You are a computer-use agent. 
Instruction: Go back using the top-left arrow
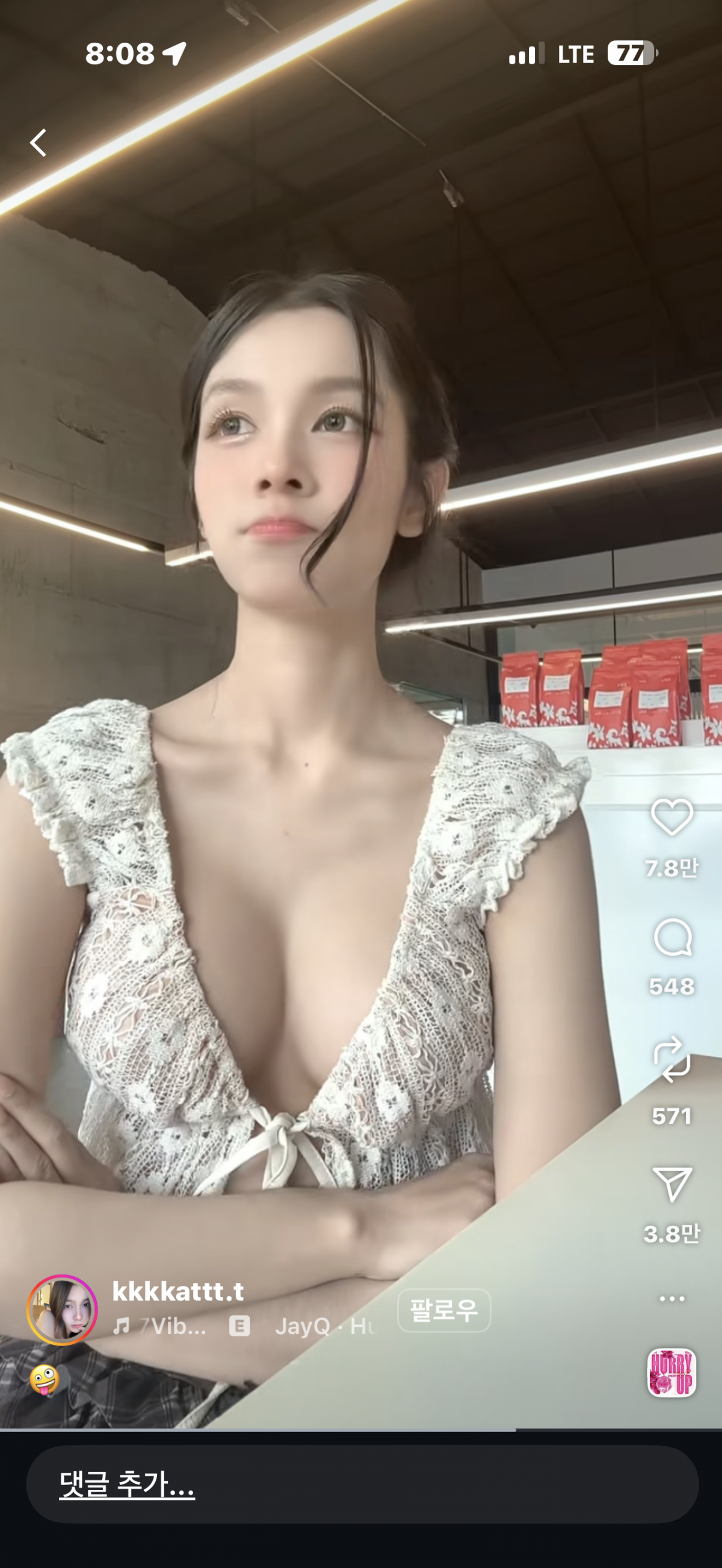coord(39,143)
